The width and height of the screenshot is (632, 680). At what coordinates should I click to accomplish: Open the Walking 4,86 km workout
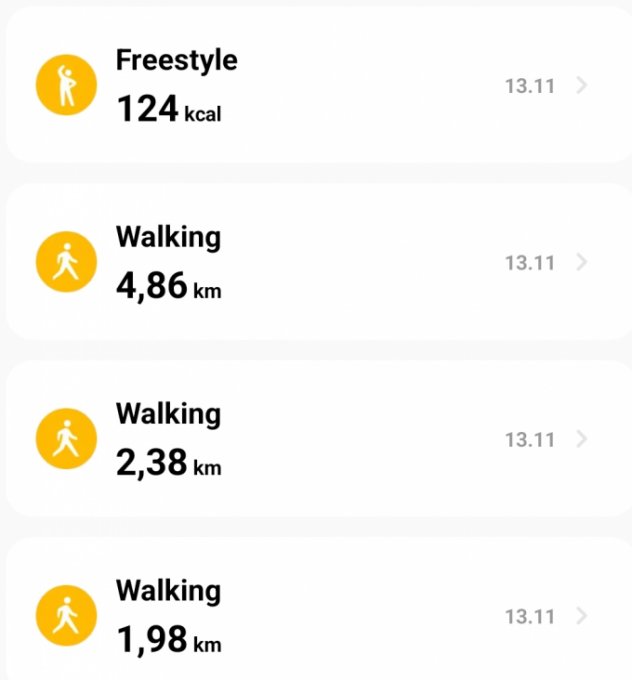click(x=316, y=263)
